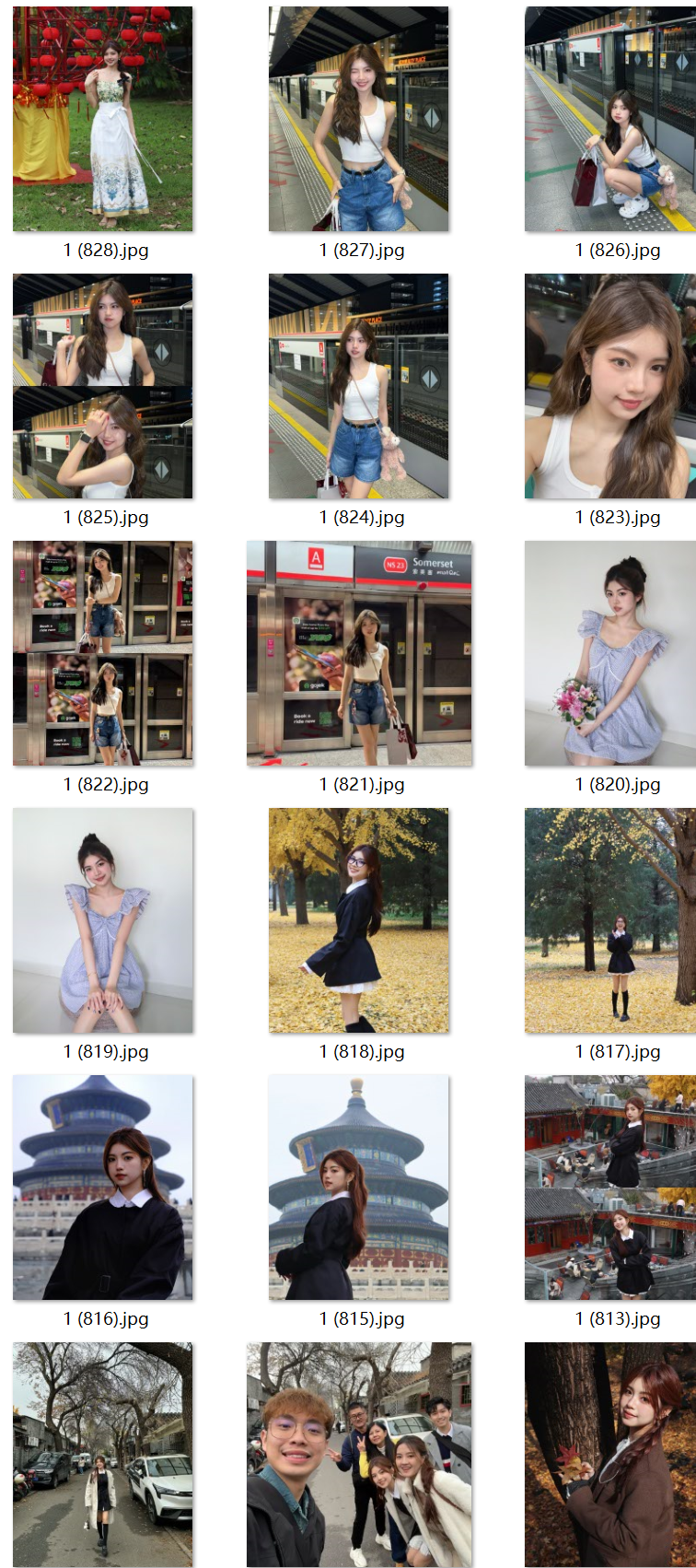Viewport: 696px width, 1568px height.
Task: Open the image file 1 (828).jpg
Action: coord(102,119)
